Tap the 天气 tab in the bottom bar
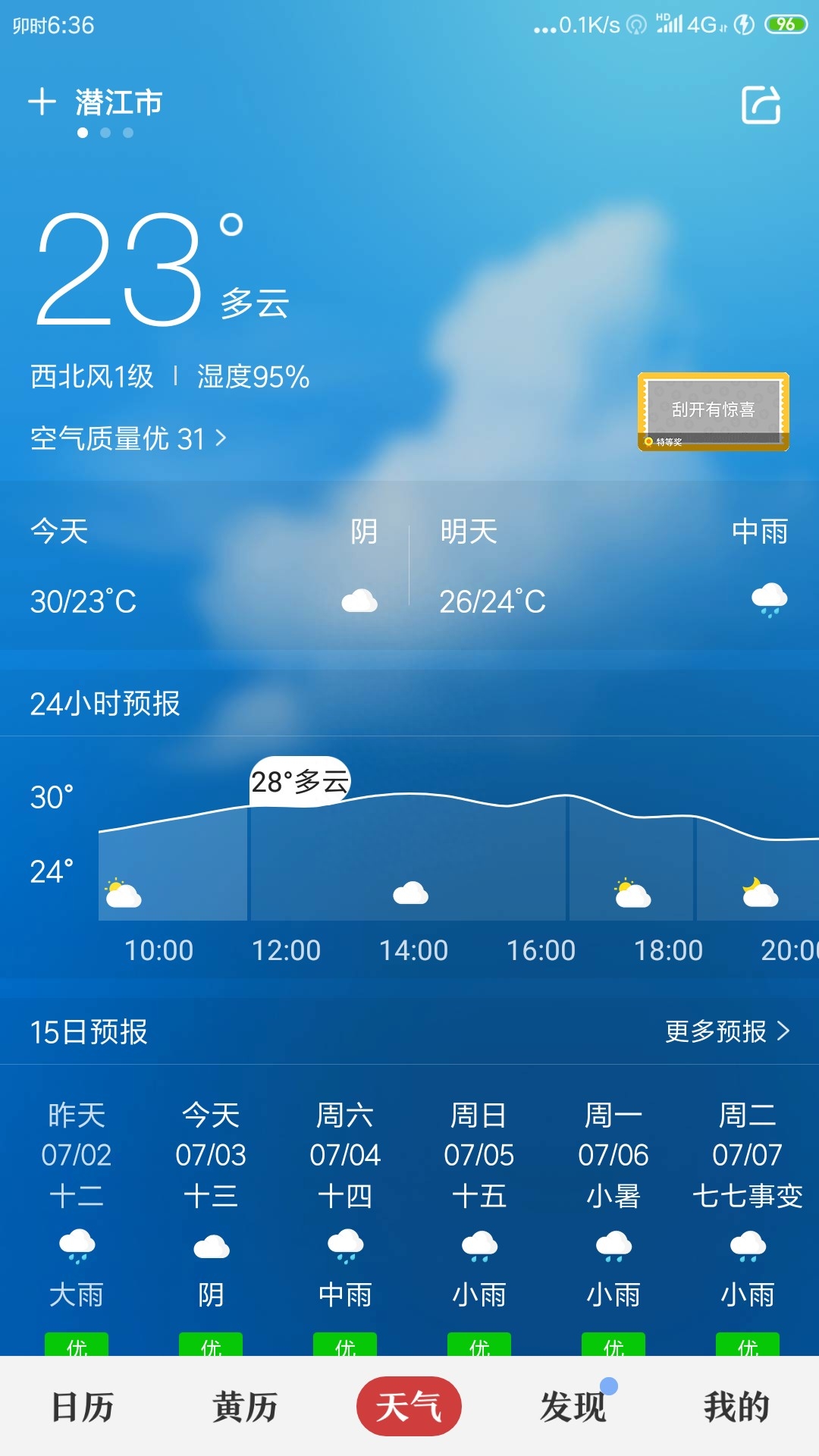 coord(408,1407)
